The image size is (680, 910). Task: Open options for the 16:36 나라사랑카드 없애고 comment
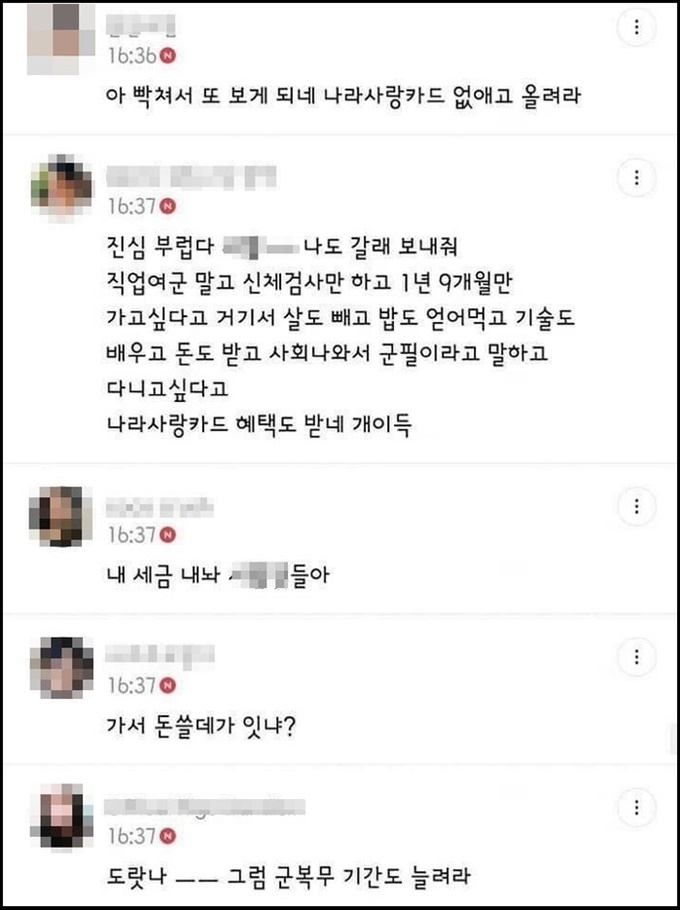click(x=636, y=30)
